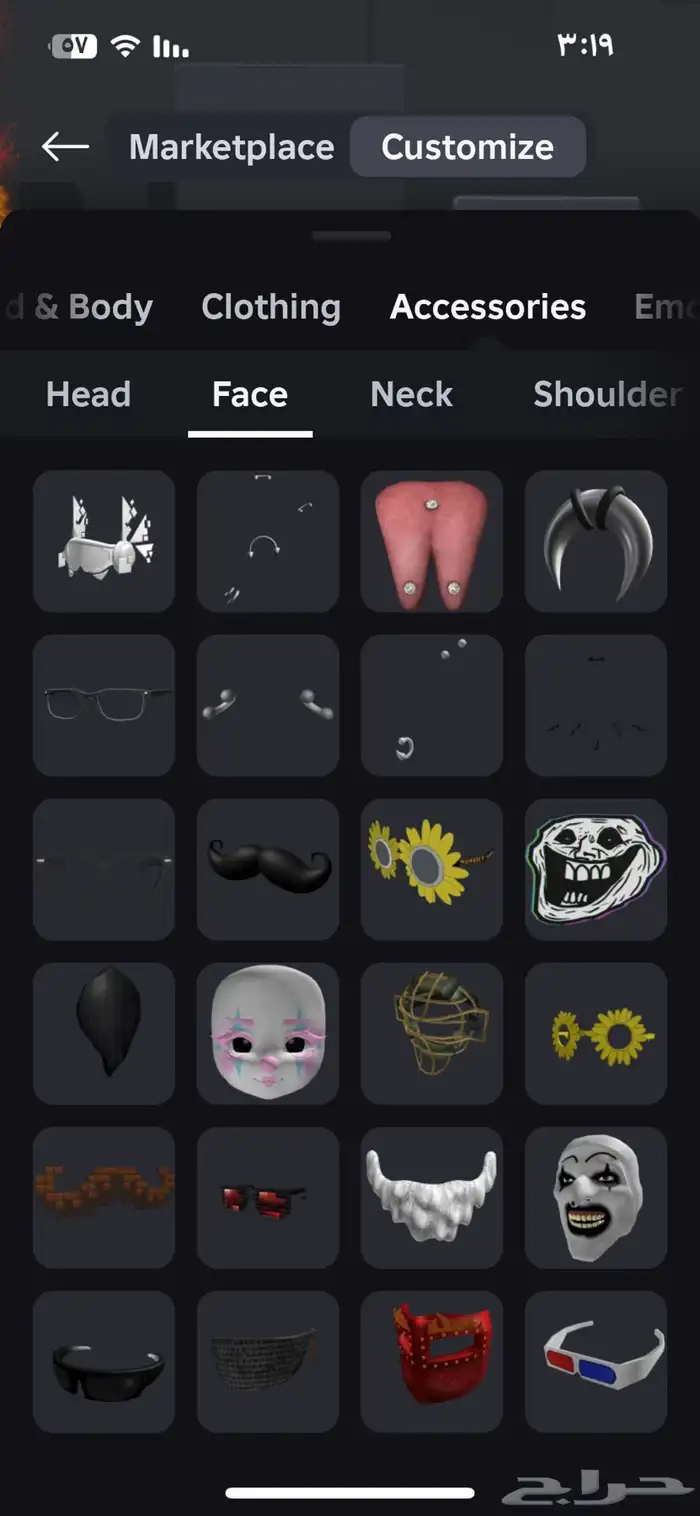Switch to the Marketplace tab

pos(231,147)
